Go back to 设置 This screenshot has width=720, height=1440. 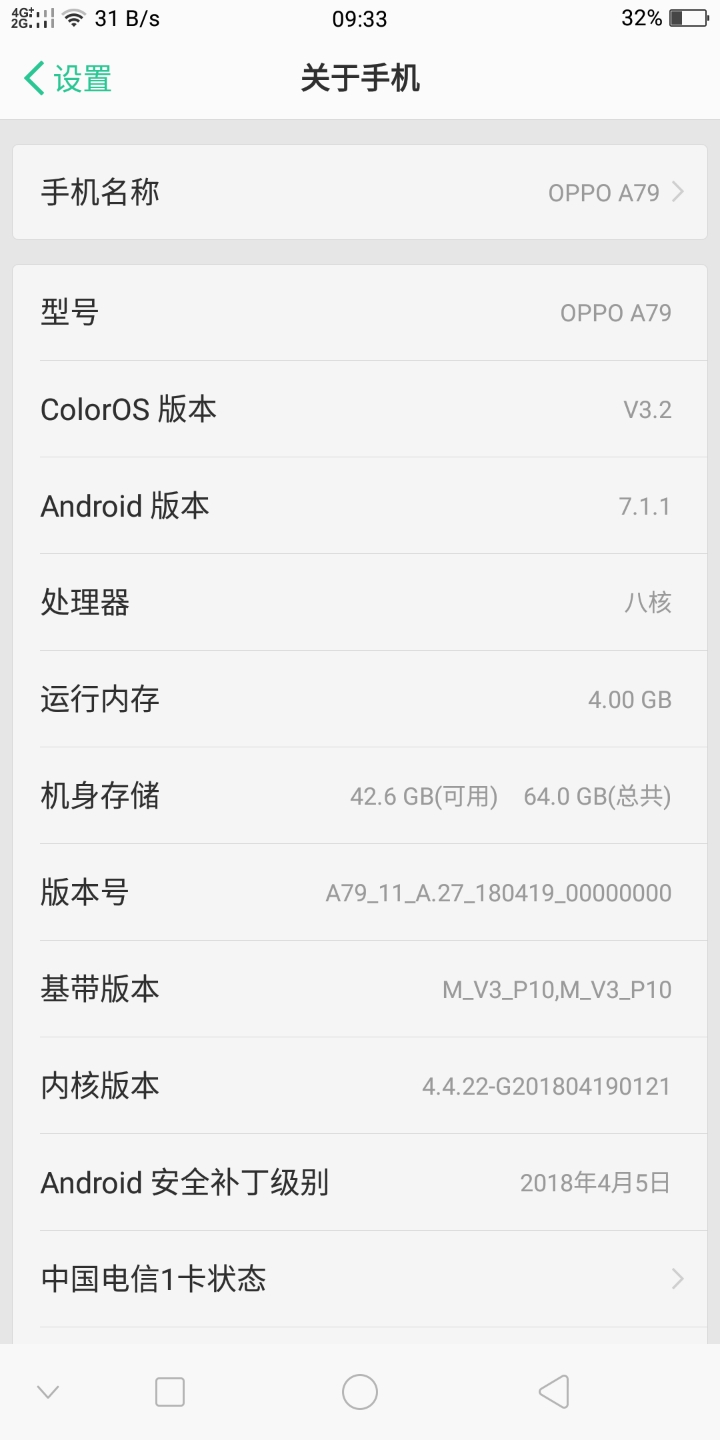(68, 78)
